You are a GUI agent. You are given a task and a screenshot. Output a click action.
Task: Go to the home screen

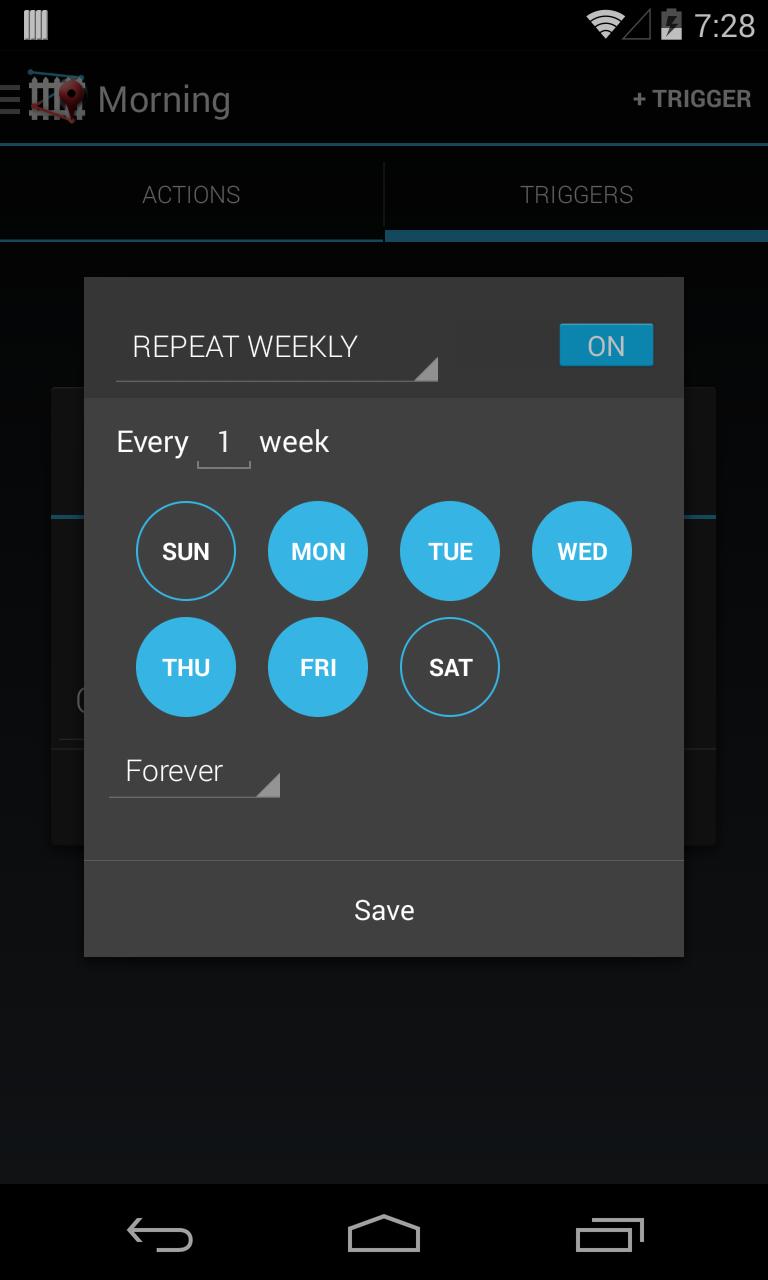click(384, 1235)
